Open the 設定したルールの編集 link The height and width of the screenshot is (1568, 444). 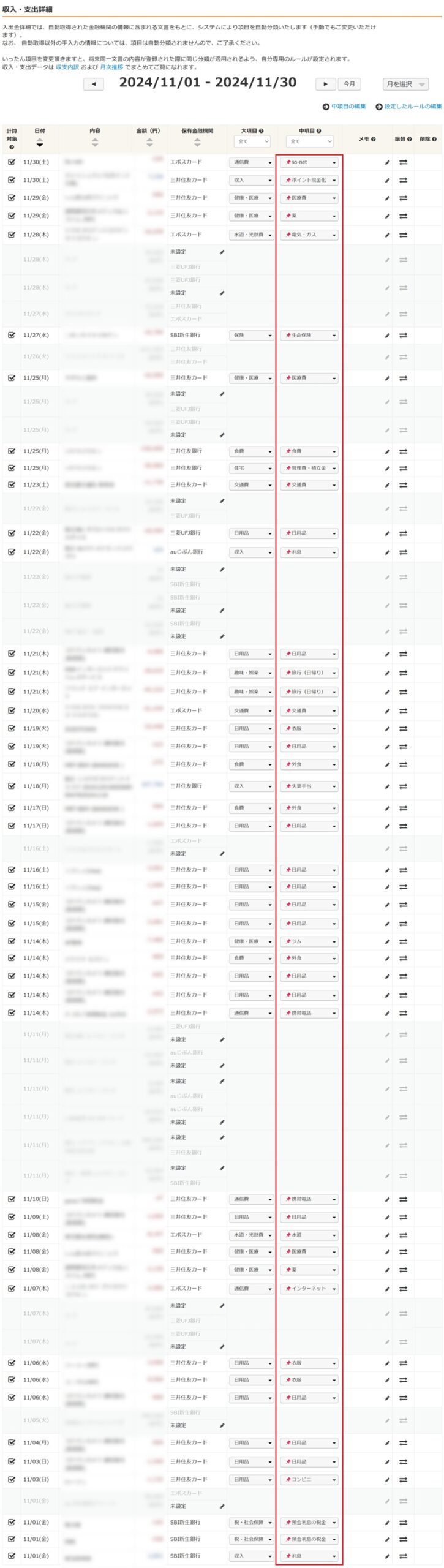(413, 107)
